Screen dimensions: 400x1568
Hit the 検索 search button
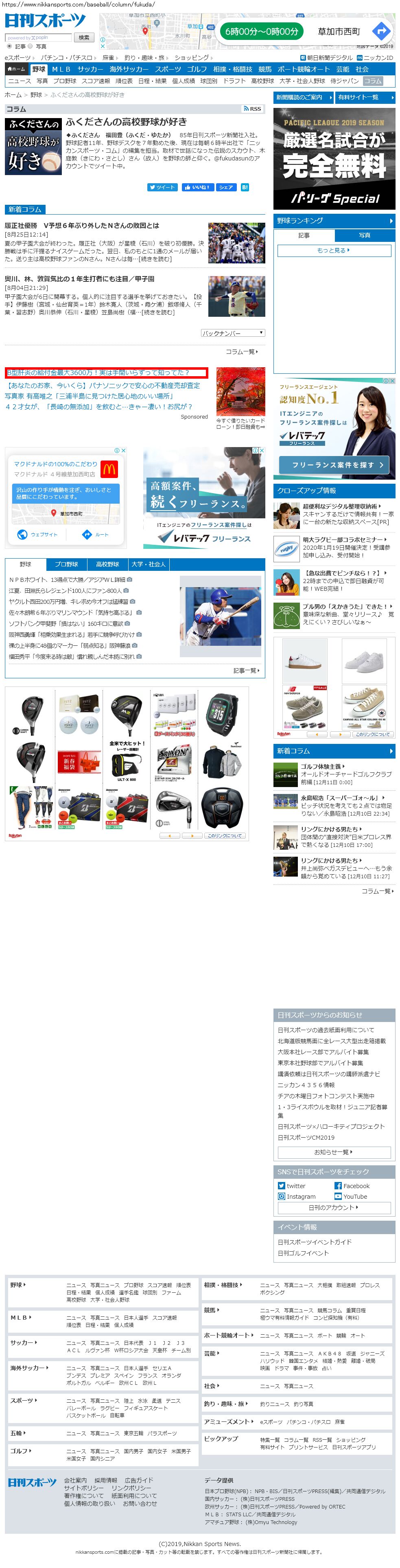click(x=84, y=38)
